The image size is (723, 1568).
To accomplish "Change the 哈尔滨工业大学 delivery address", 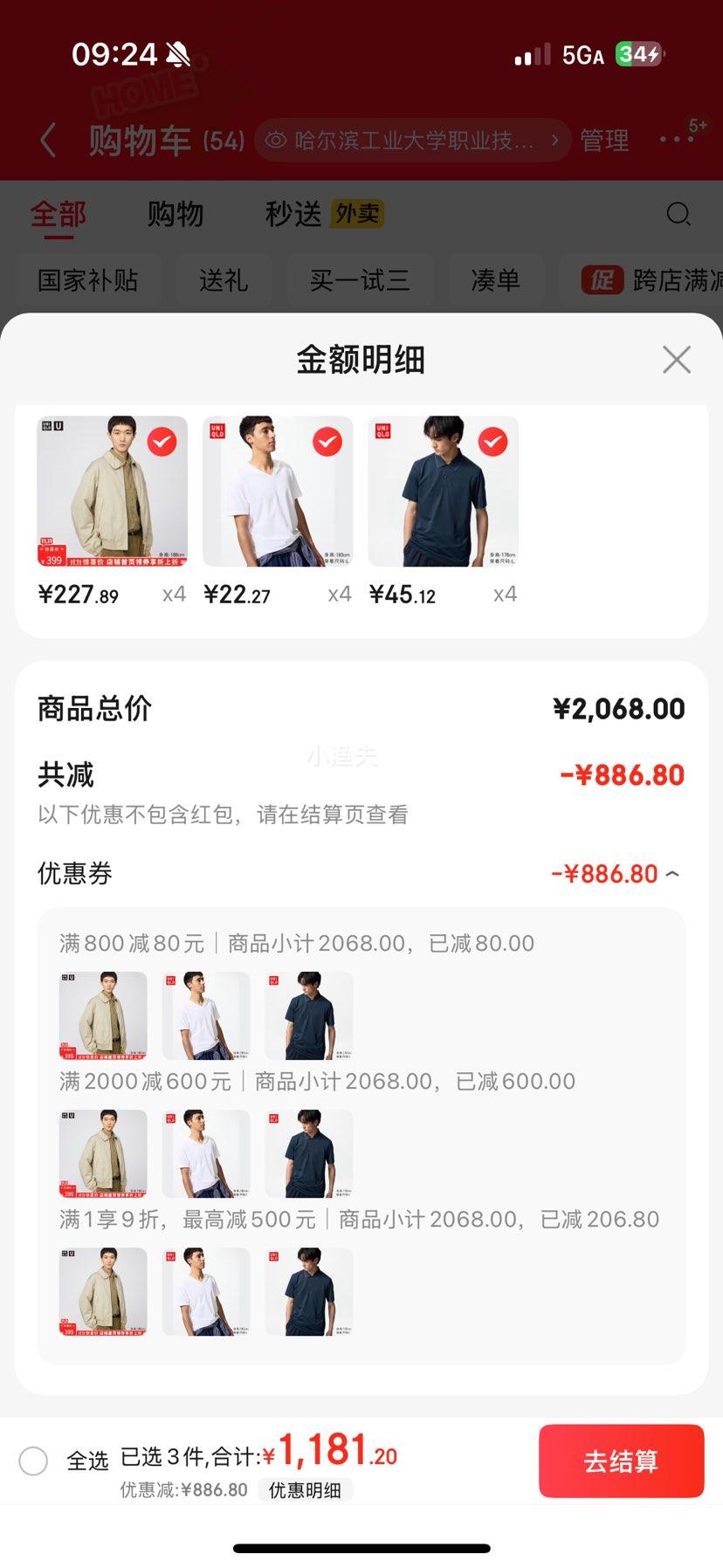I will click(x=413, y=141).
